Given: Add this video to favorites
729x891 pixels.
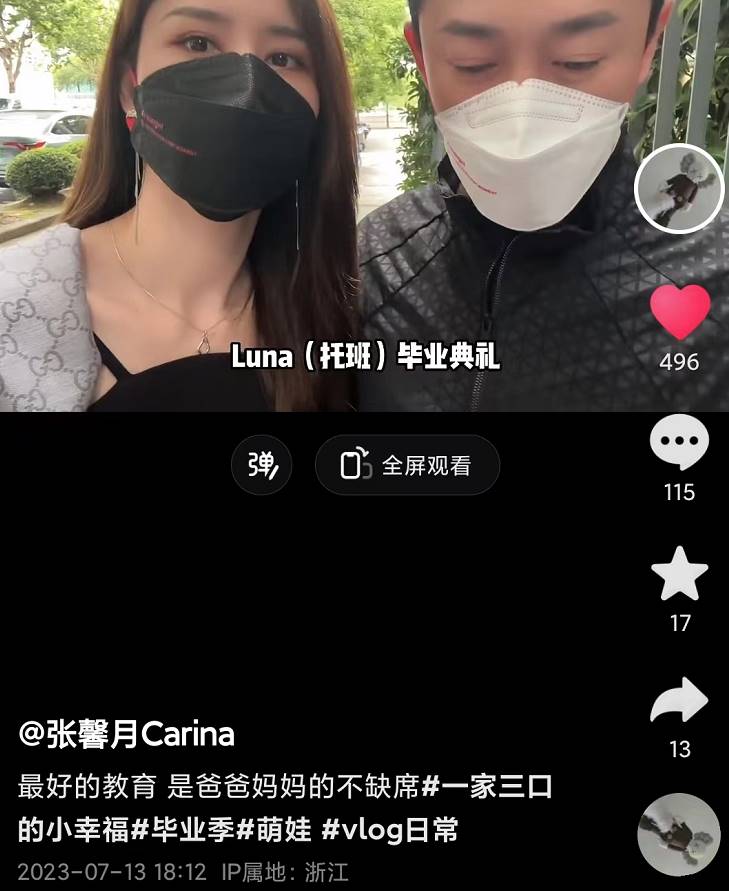Looking at the screenshot, I should pos(680,573).
